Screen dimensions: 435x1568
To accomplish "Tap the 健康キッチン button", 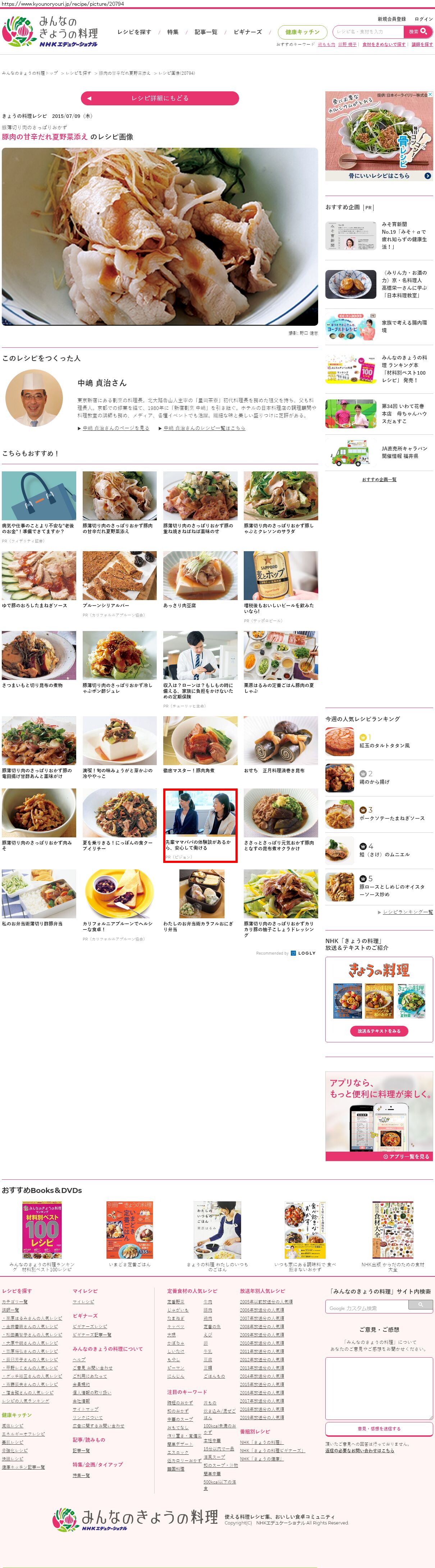I will pyautogui.click(x=302, y=32).
